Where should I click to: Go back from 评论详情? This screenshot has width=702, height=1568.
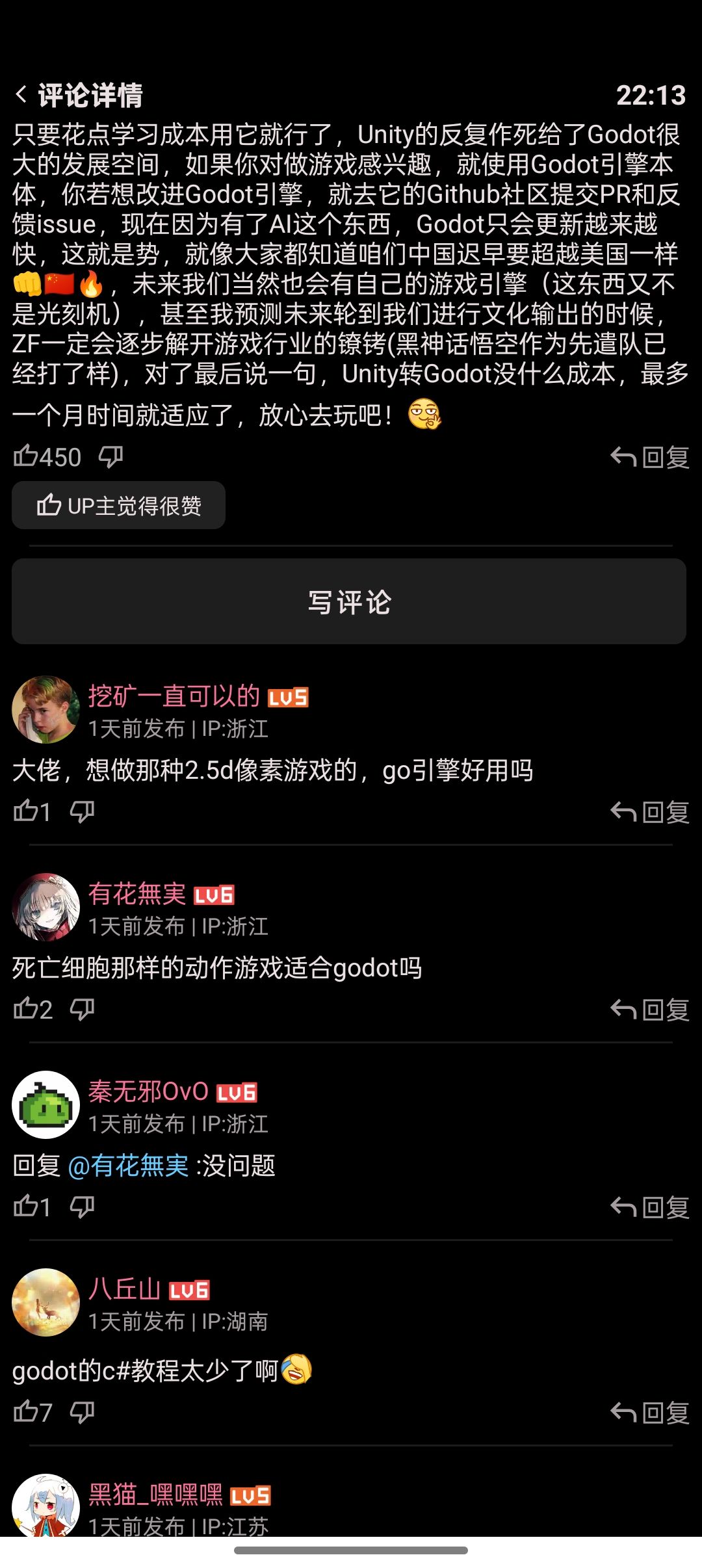[21, 95]
